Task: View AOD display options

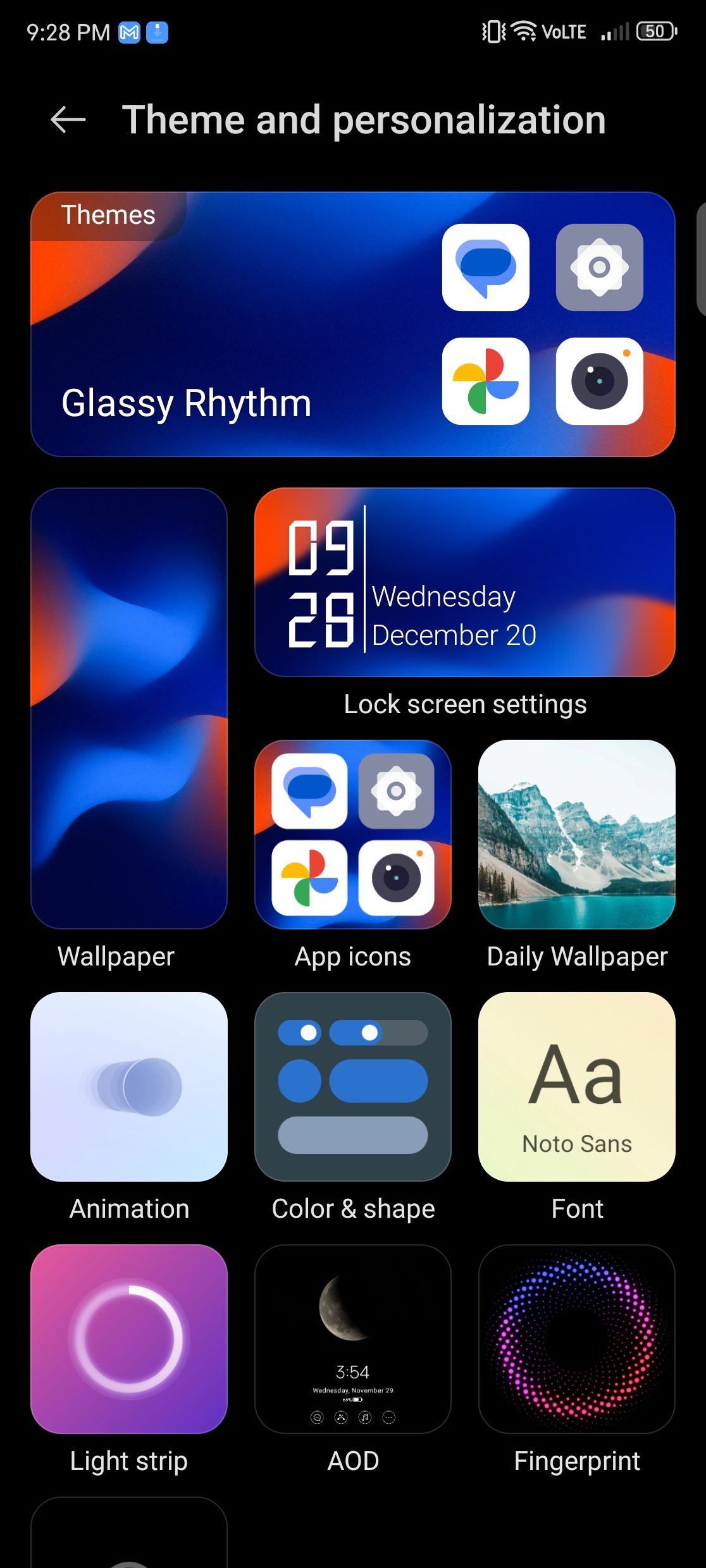Action: (353, 1339)
